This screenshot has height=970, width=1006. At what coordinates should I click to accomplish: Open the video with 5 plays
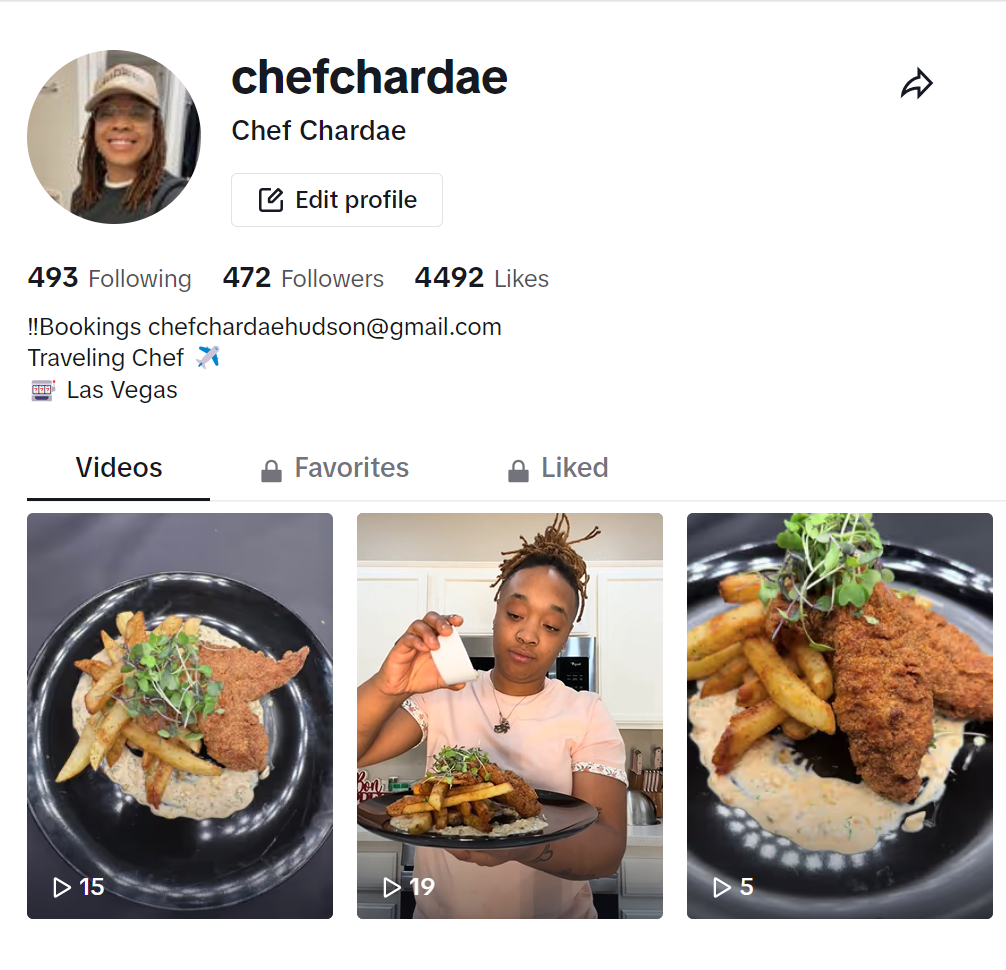tap(840, 715)
